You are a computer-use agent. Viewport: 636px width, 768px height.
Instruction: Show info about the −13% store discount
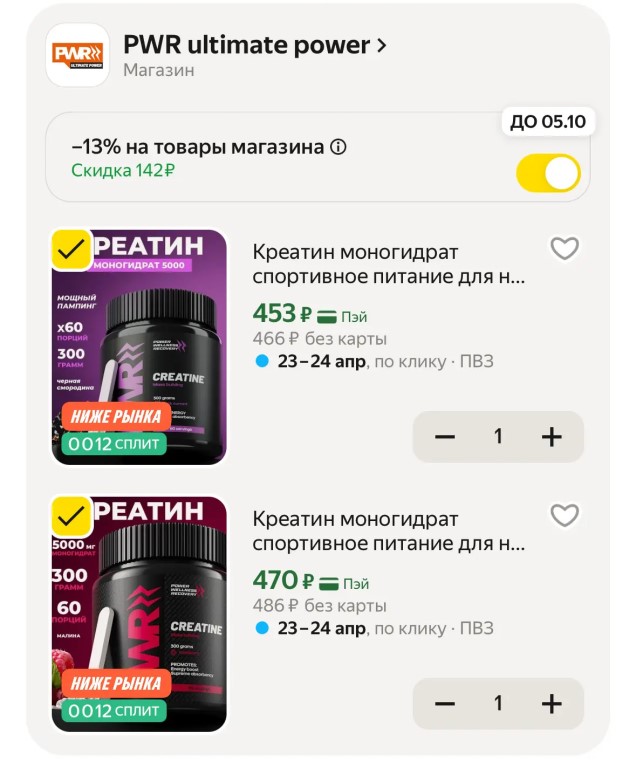coord(338,147)
